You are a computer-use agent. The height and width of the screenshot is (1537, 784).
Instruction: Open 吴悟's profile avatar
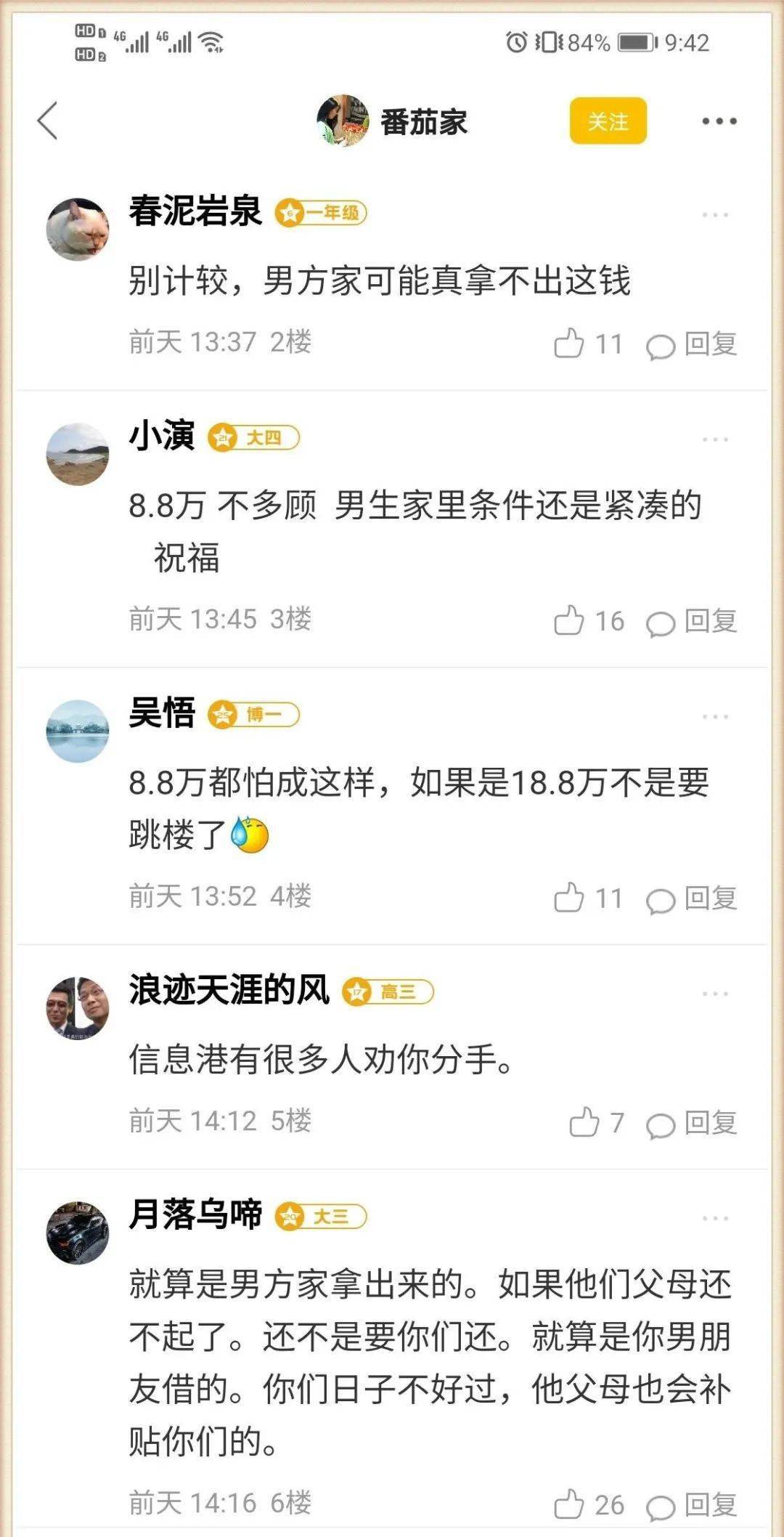pos(78,731)
